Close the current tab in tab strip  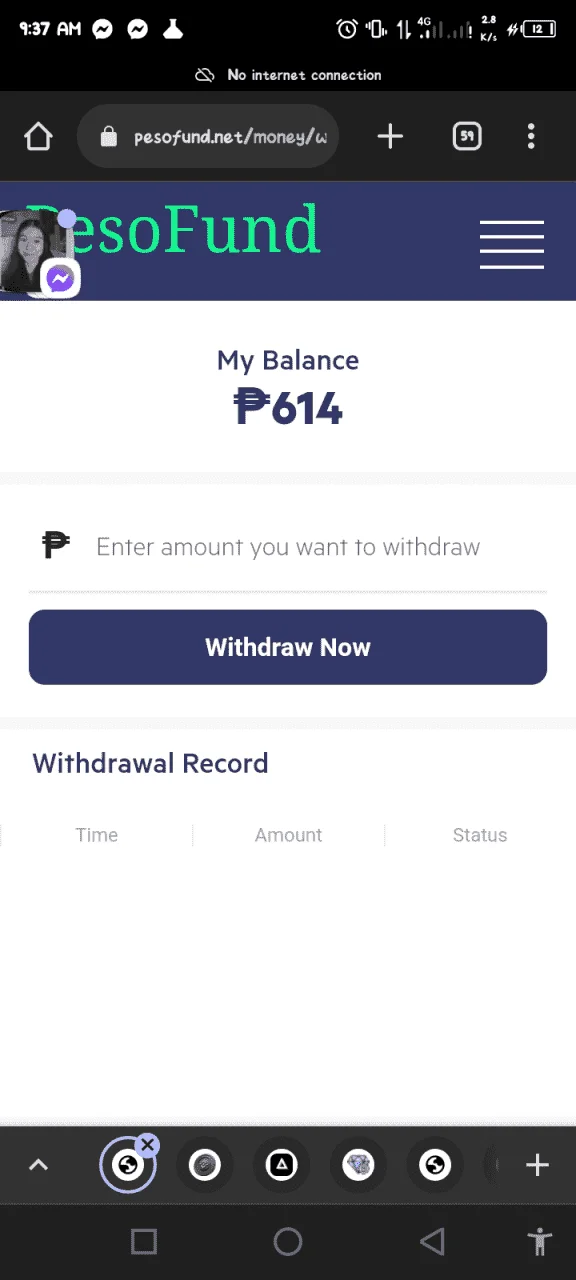[x=147, y=1144]
